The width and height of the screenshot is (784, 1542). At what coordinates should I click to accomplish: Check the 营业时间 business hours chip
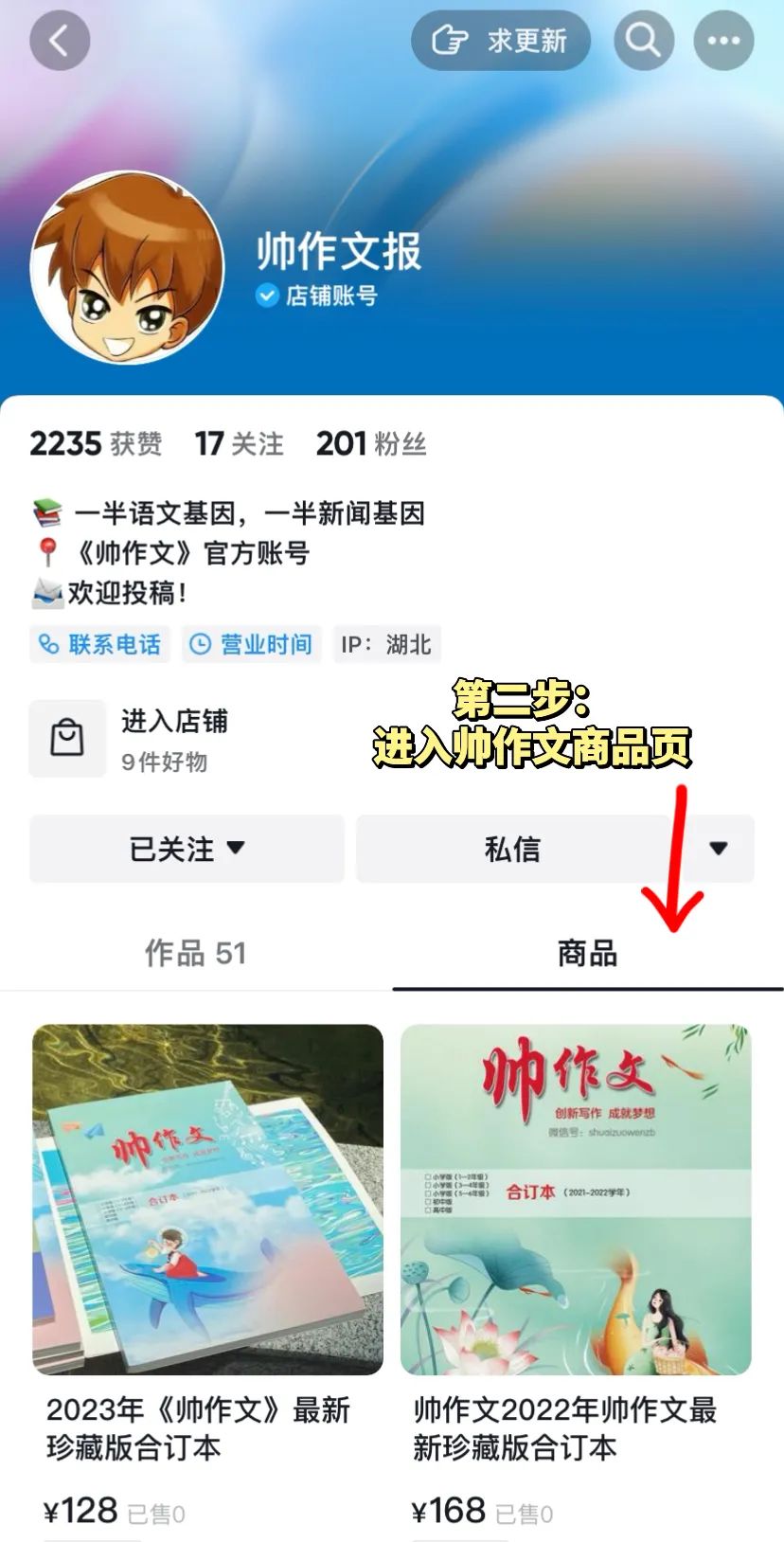252,645
